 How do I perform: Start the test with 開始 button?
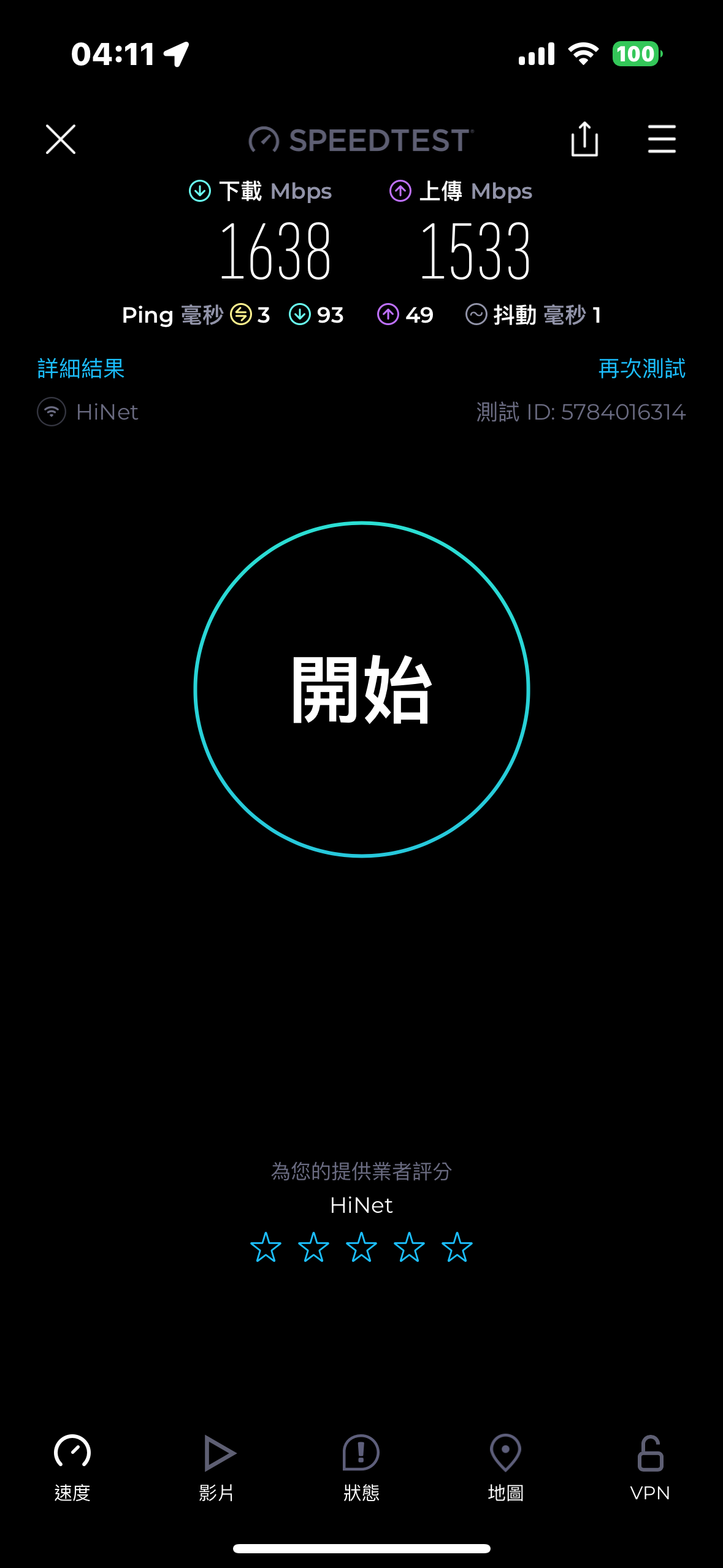(x=361, y=689)
